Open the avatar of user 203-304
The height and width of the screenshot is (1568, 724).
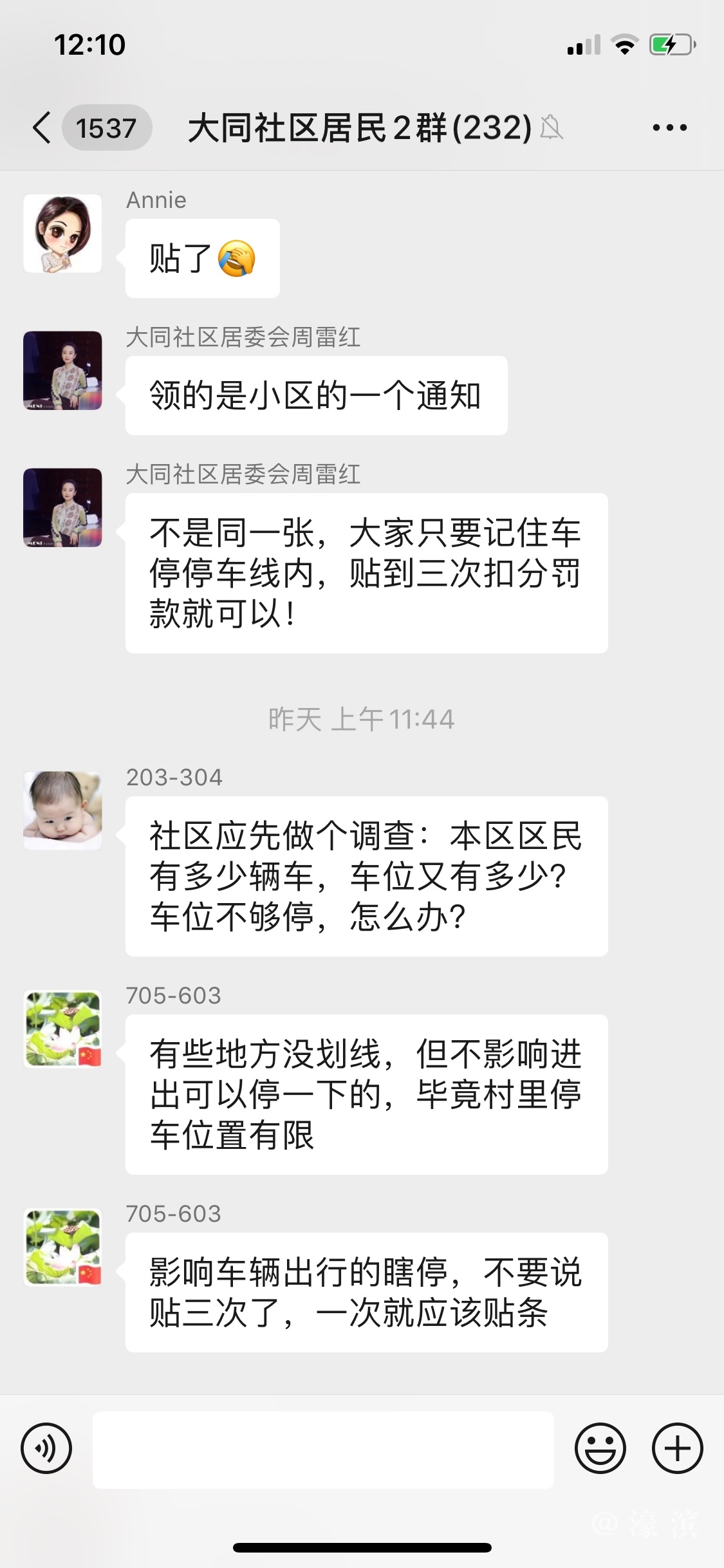62,810
